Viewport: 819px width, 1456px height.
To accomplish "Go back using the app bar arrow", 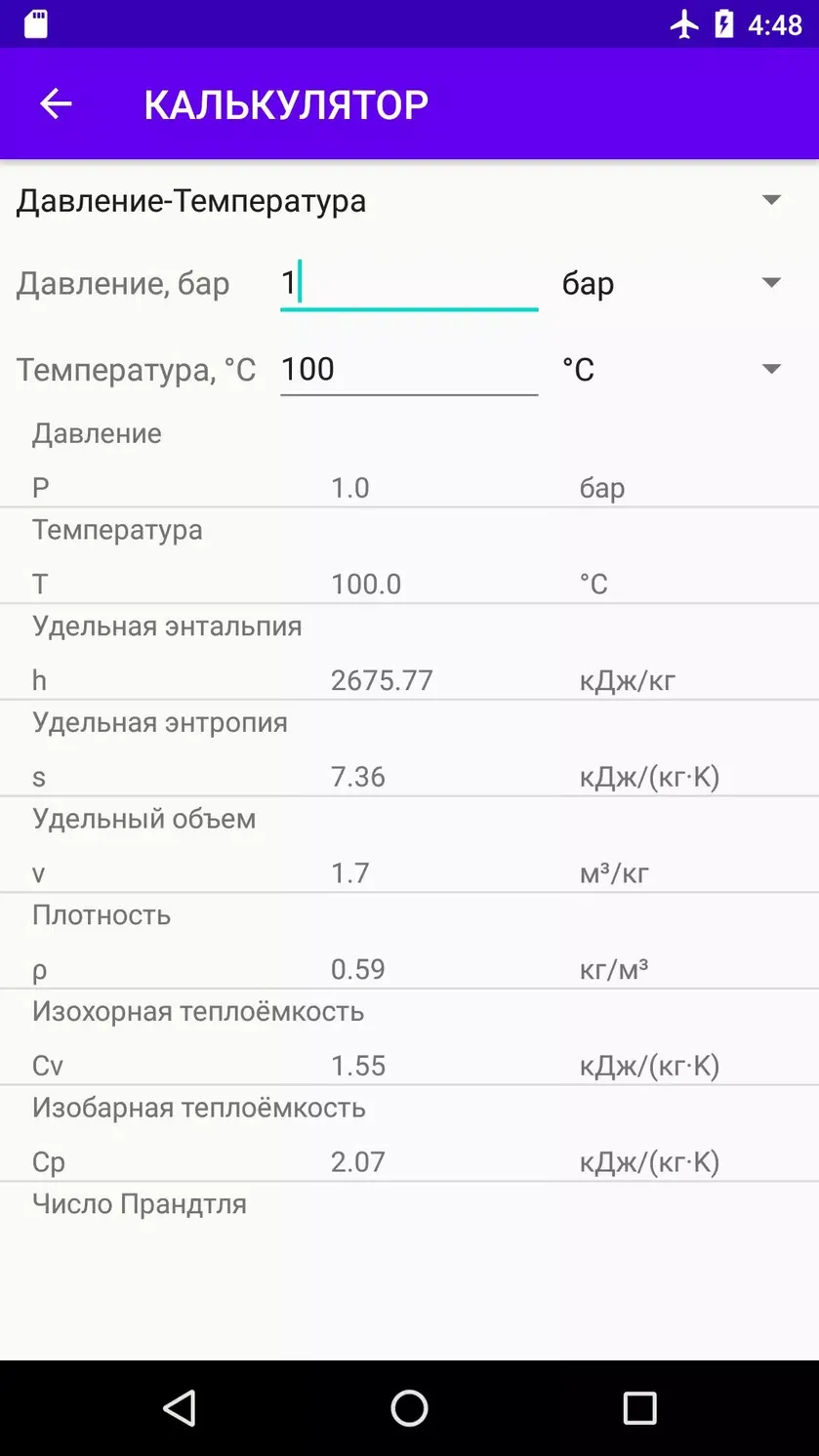I will coord(56,104).
